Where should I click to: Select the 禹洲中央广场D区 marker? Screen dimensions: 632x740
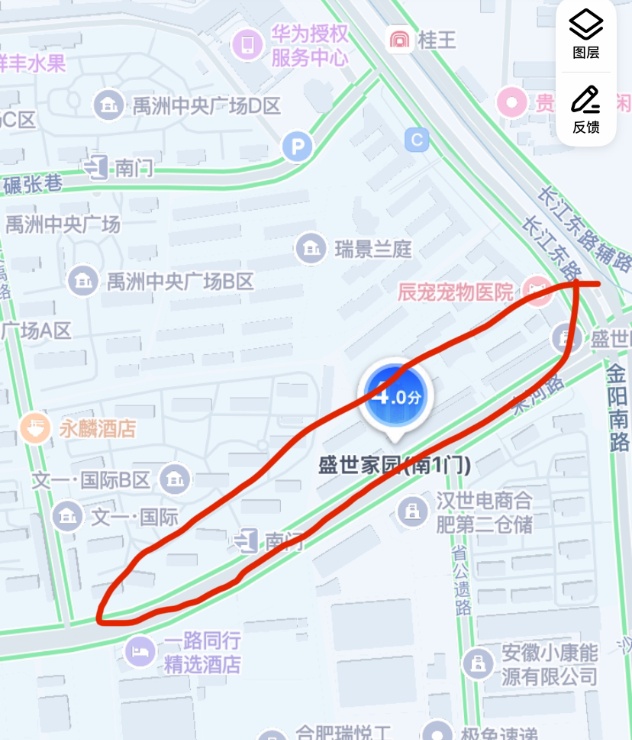pos(108,105)
